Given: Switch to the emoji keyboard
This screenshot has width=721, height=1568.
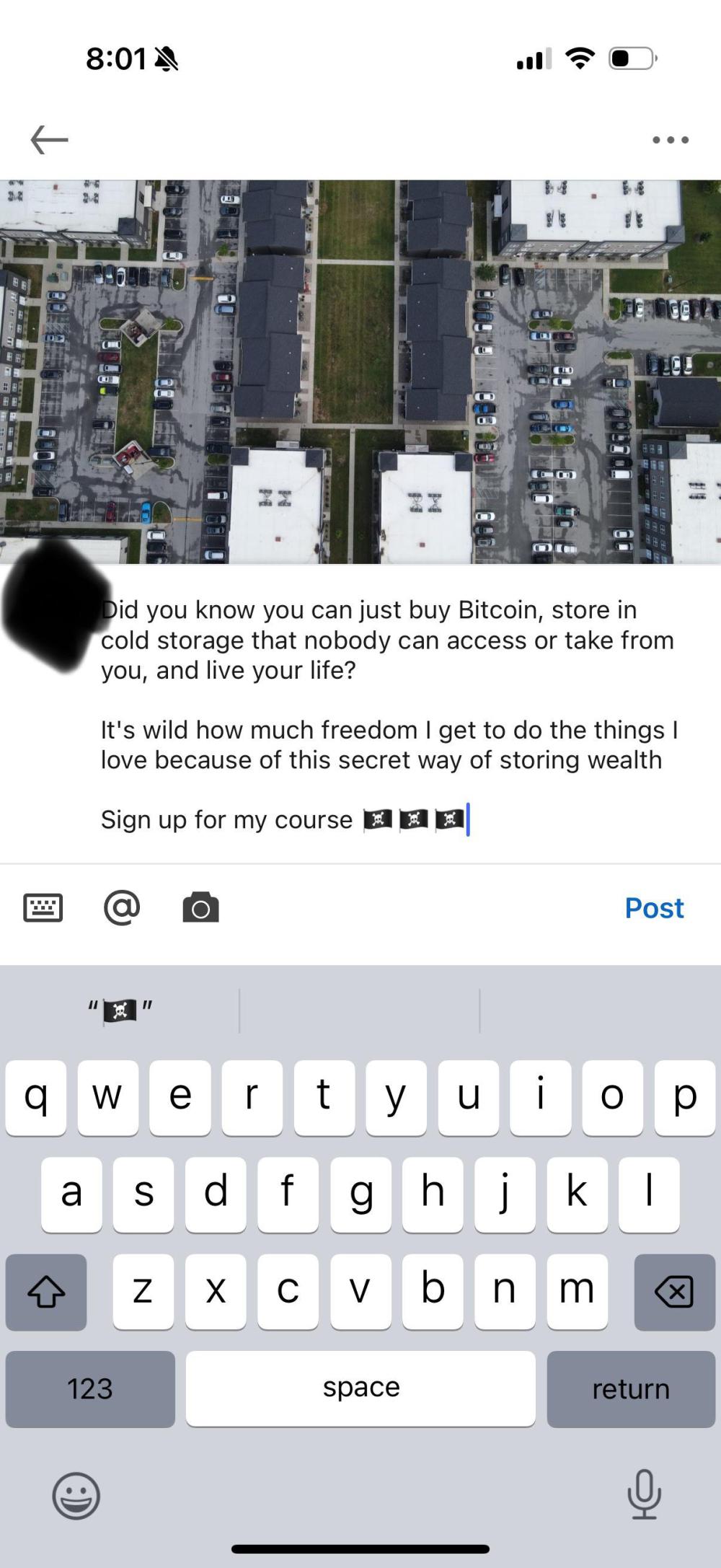Looking at the screenshot, I should tap(76, 1496).
